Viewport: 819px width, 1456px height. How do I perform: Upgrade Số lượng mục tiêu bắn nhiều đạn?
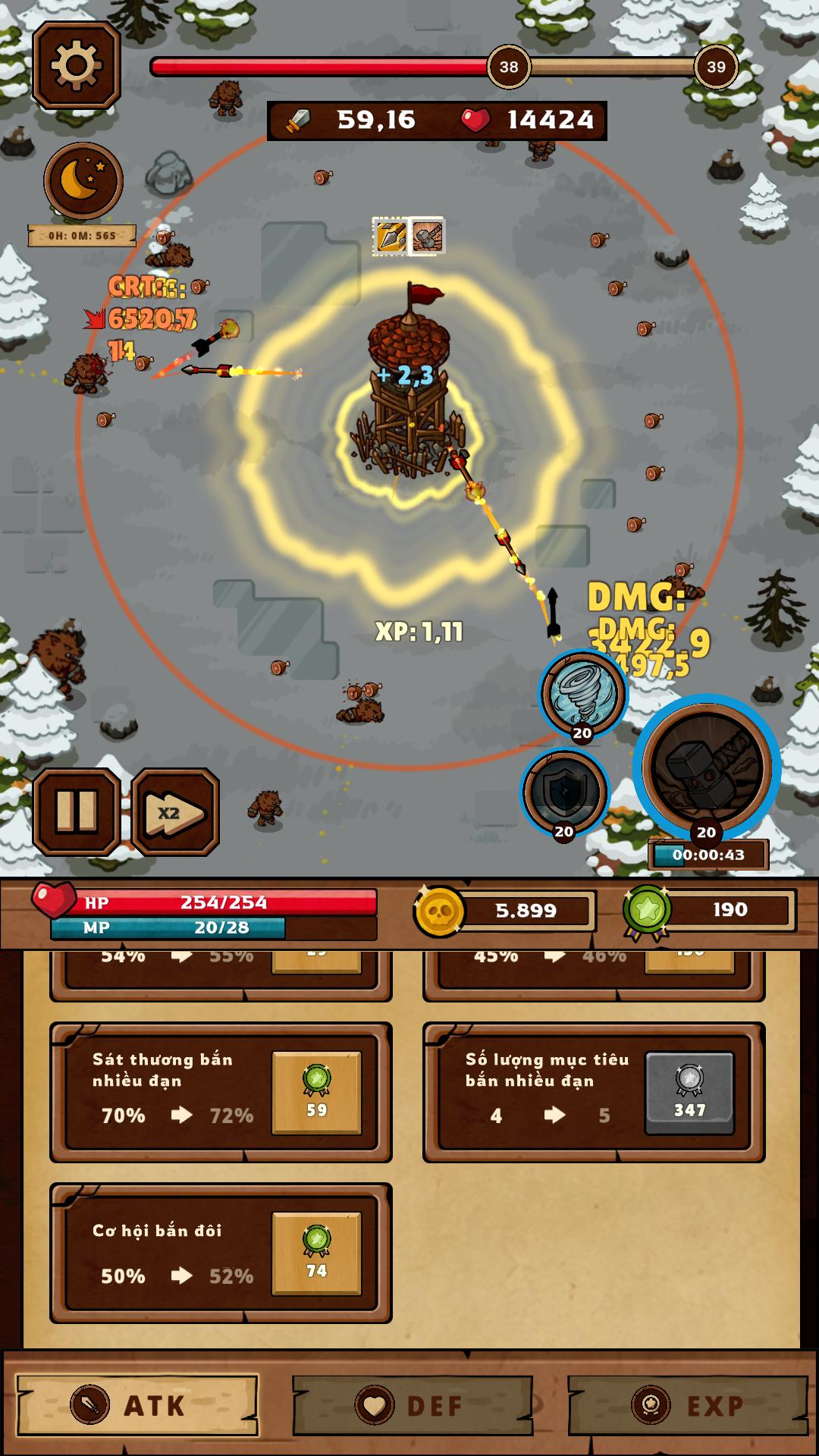click(x=690, y=1093)
